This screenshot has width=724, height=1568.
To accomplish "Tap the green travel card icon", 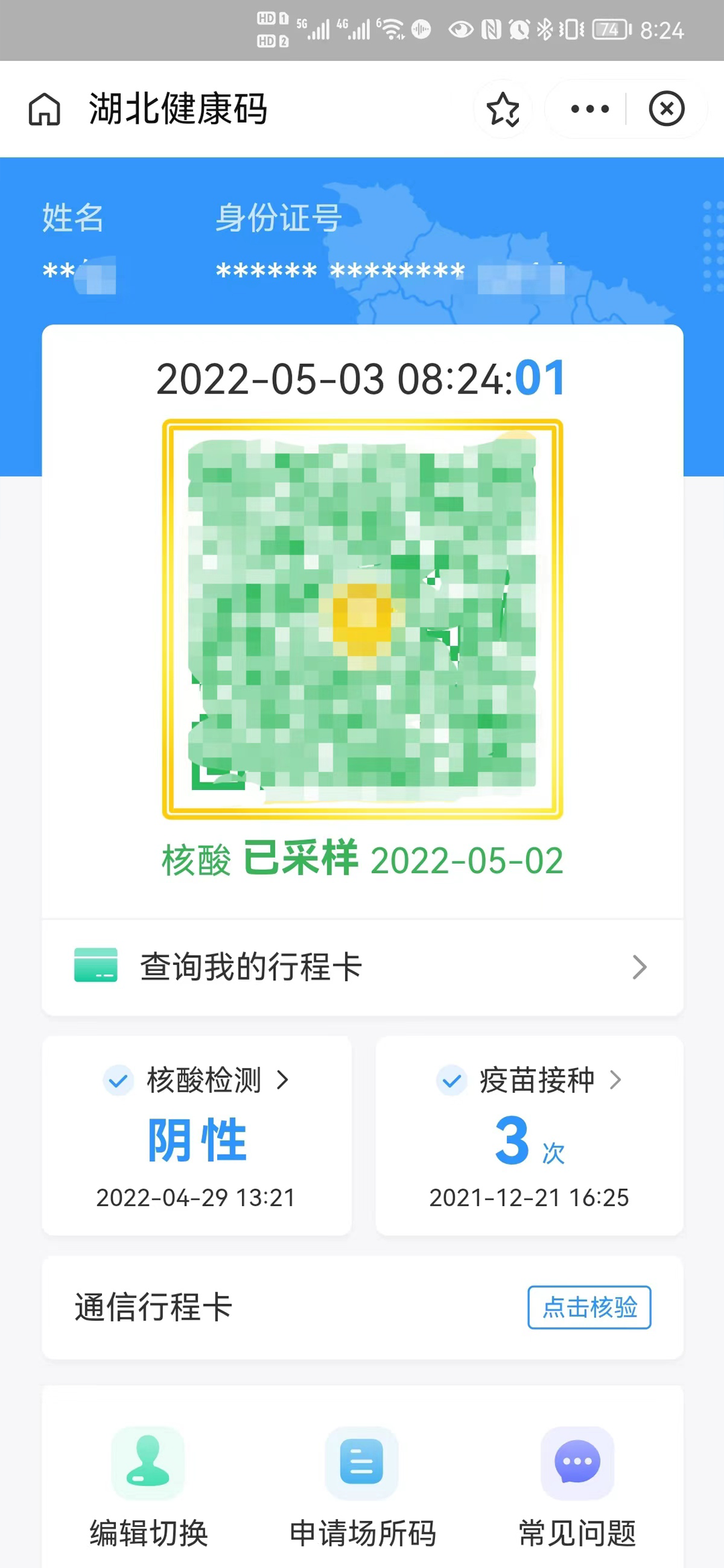I will tap(96, 966).
